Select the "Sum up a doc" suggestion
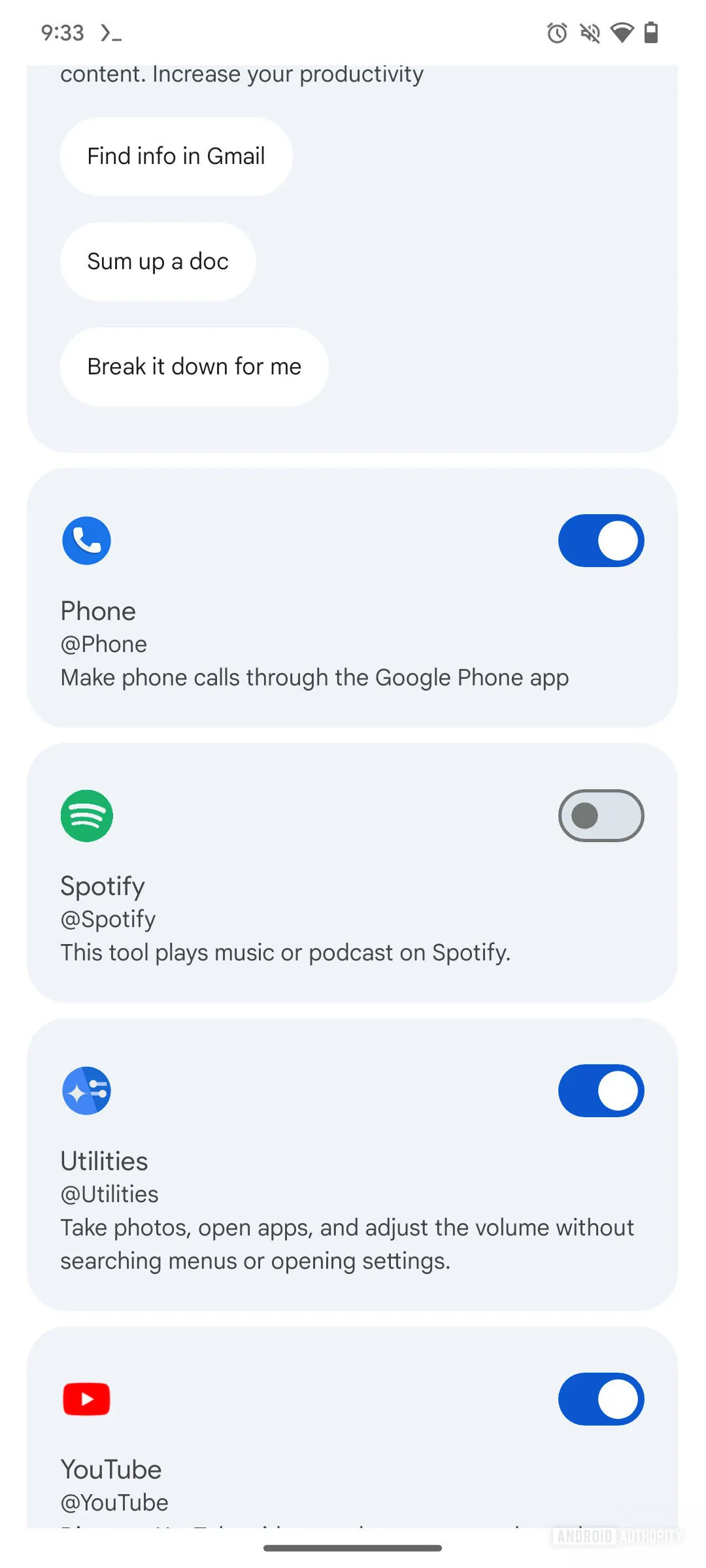 click(157, 261)
